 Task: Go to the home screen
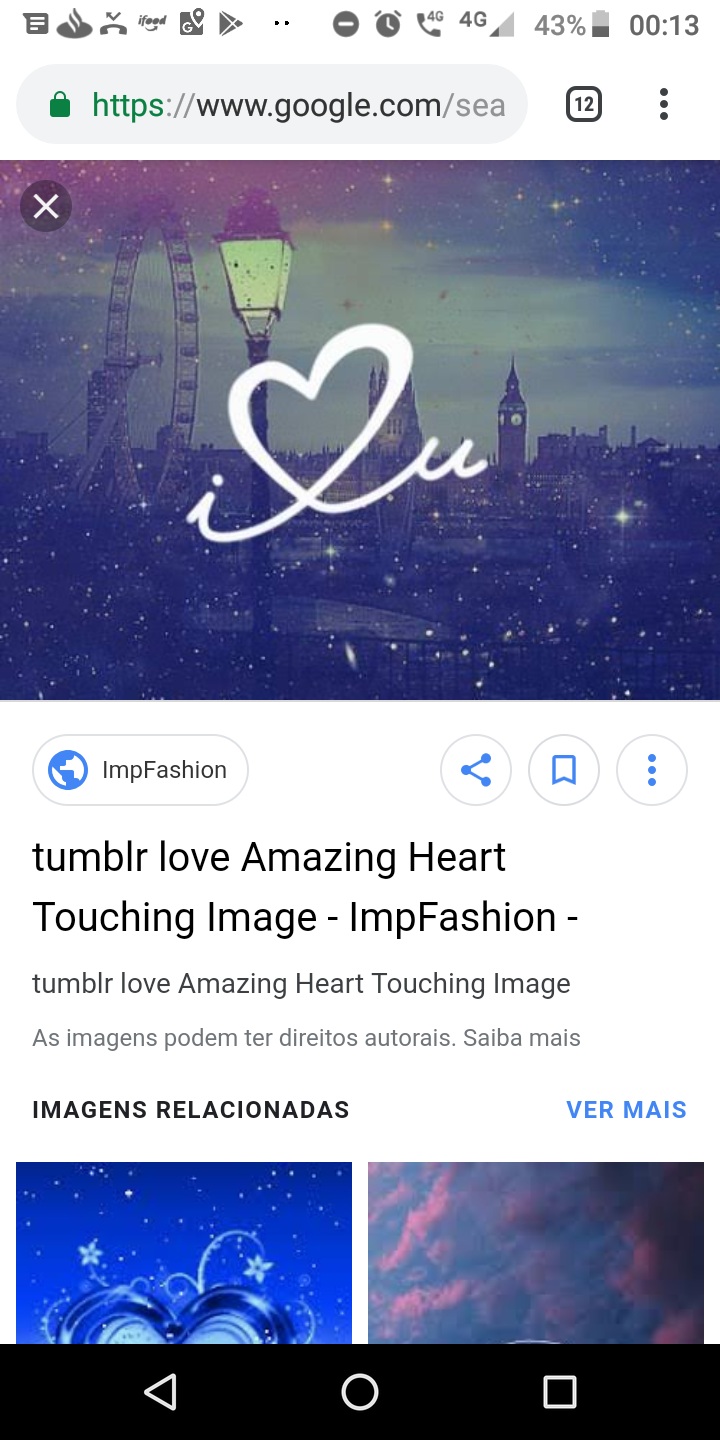(x=360, y=1392)
